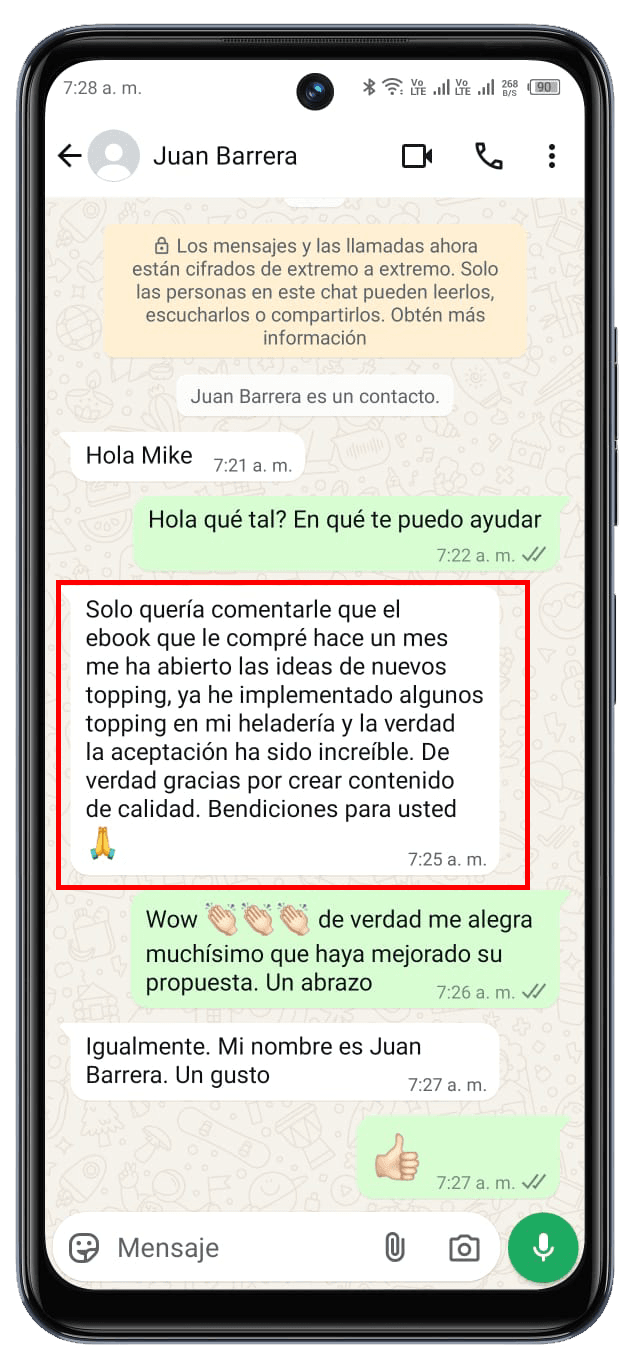Focus the Mensaje text field

(x=240, y=1247)
